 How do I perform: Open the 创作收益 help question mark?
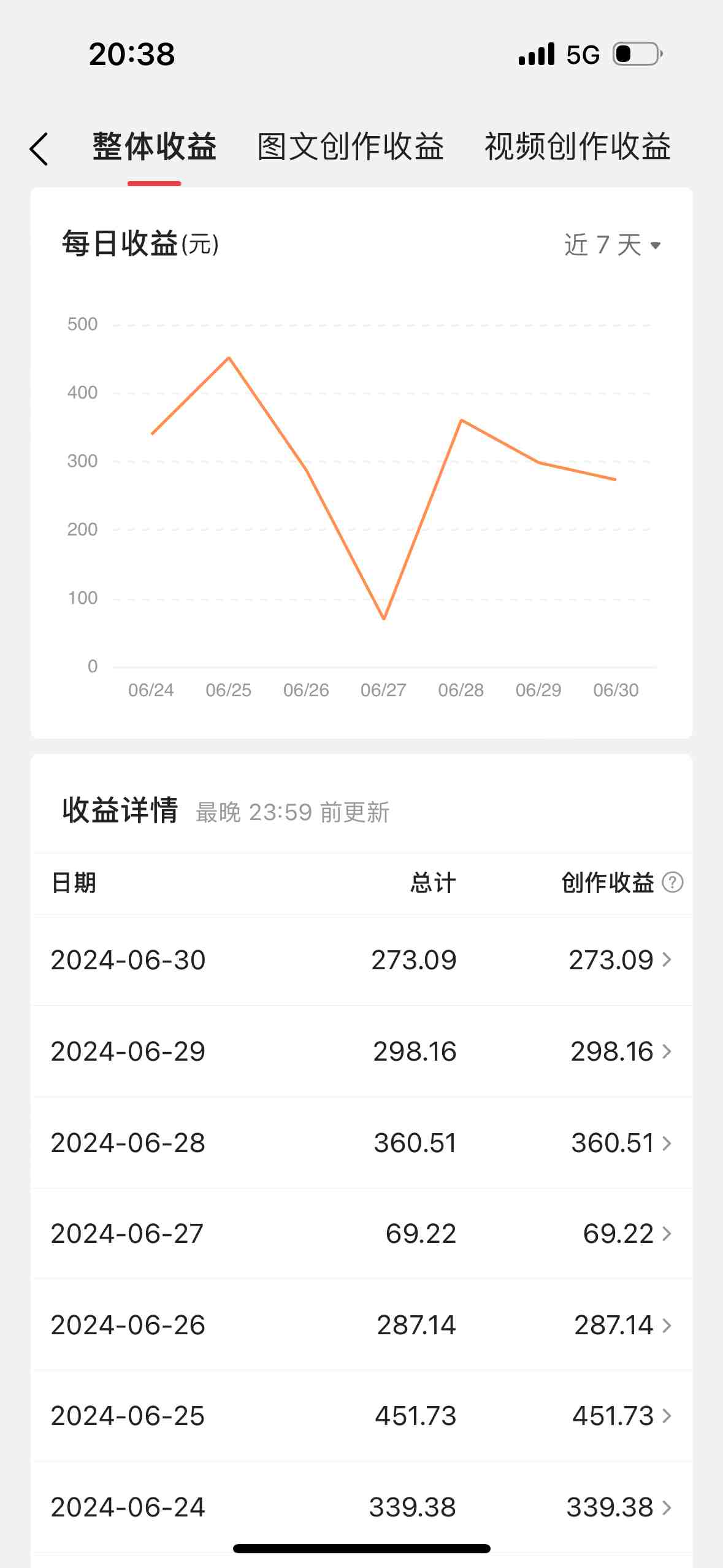click(673, 882)
